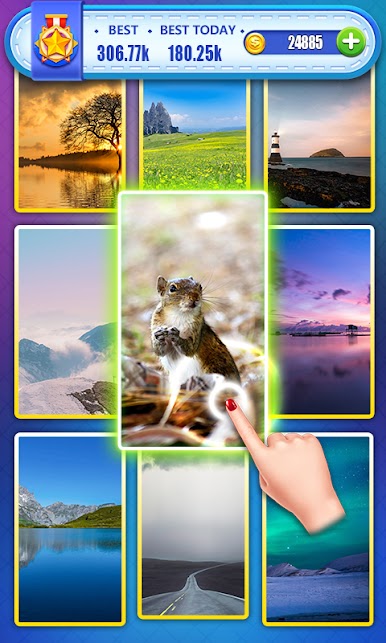
Task: Add more coins with the green plus button
Action: tap(351, 42)
